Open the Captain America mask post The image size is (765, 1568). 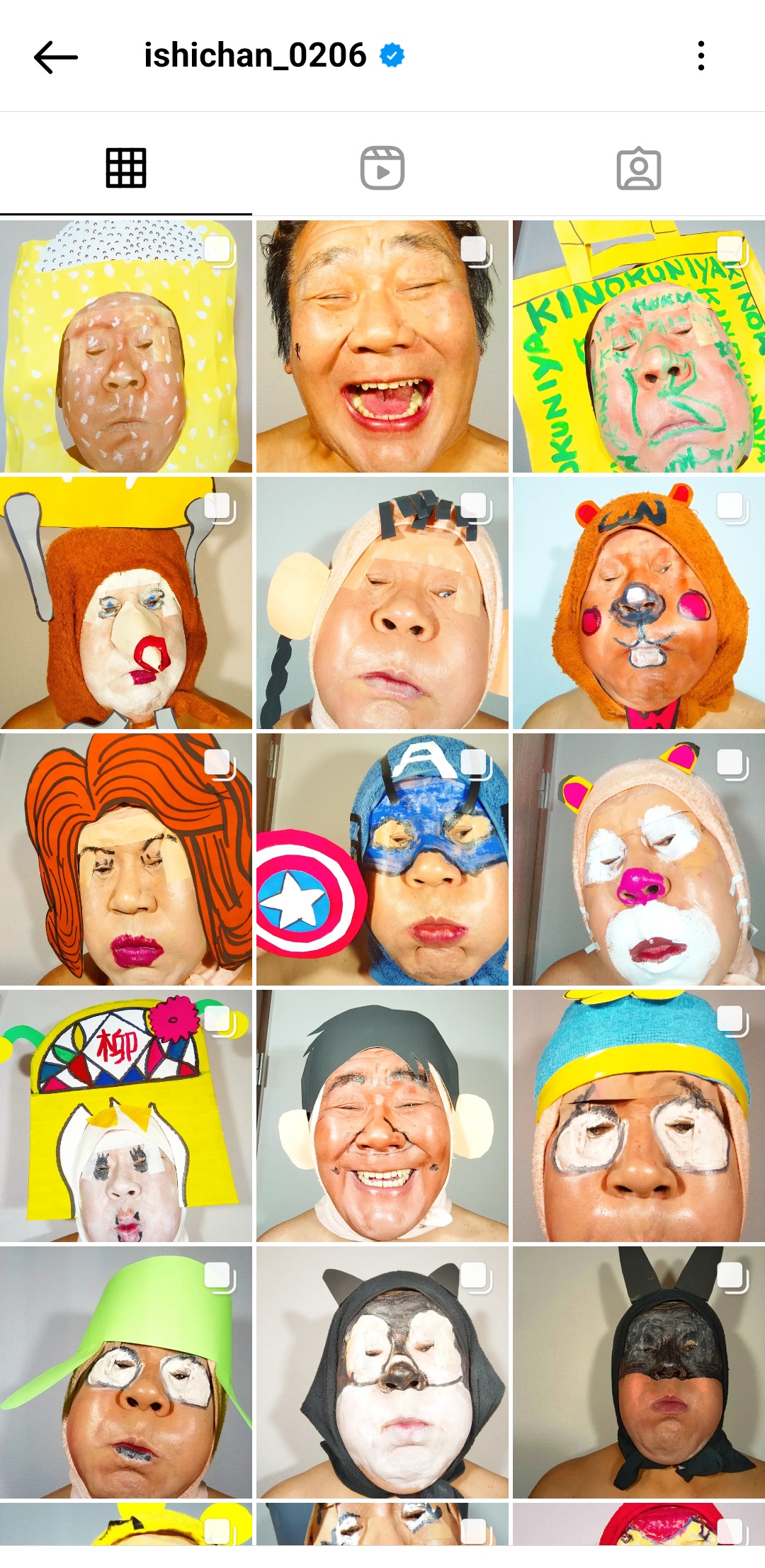click(x=382, y=859)
